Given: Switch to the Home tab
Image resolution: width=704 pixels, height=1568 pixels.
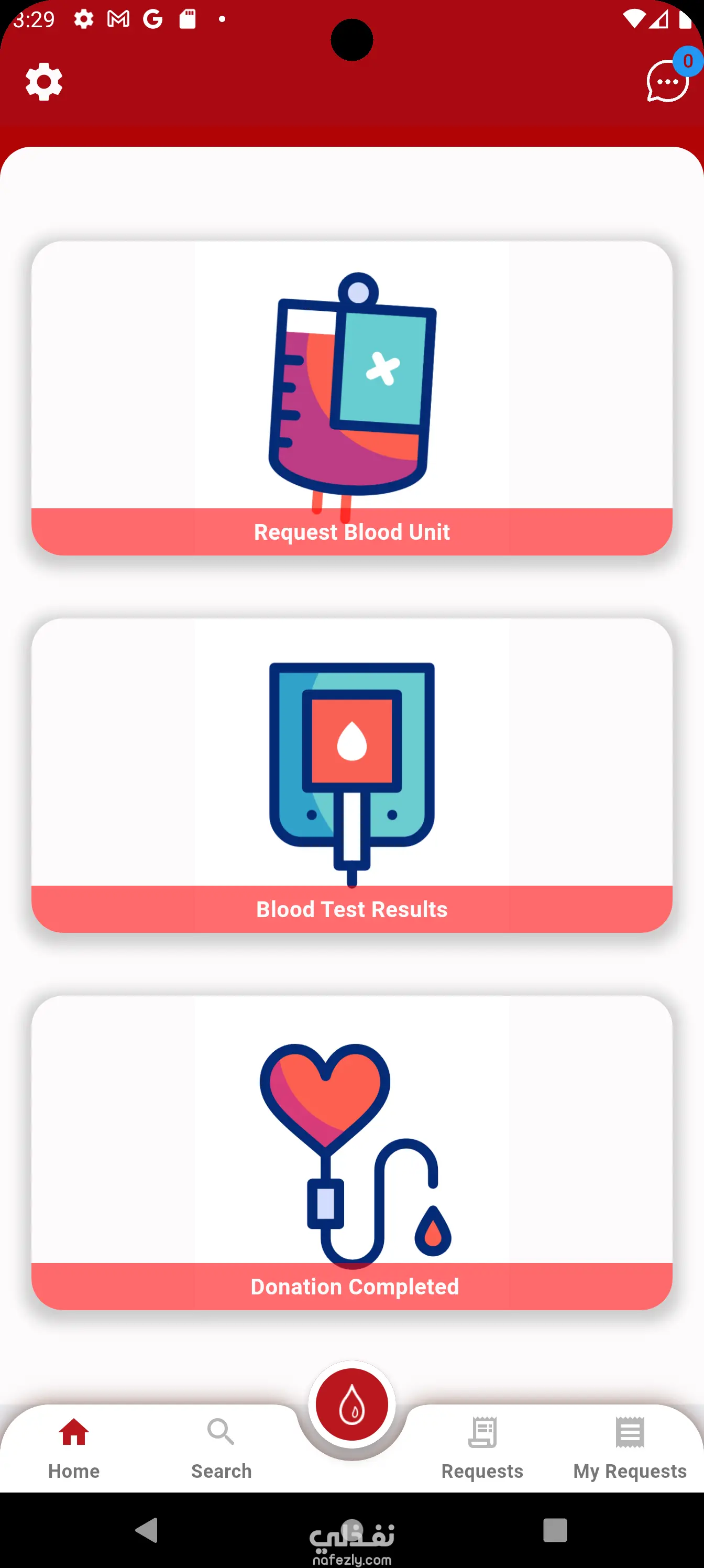Looking at the screenshot, I should (x=74, y=1447).
